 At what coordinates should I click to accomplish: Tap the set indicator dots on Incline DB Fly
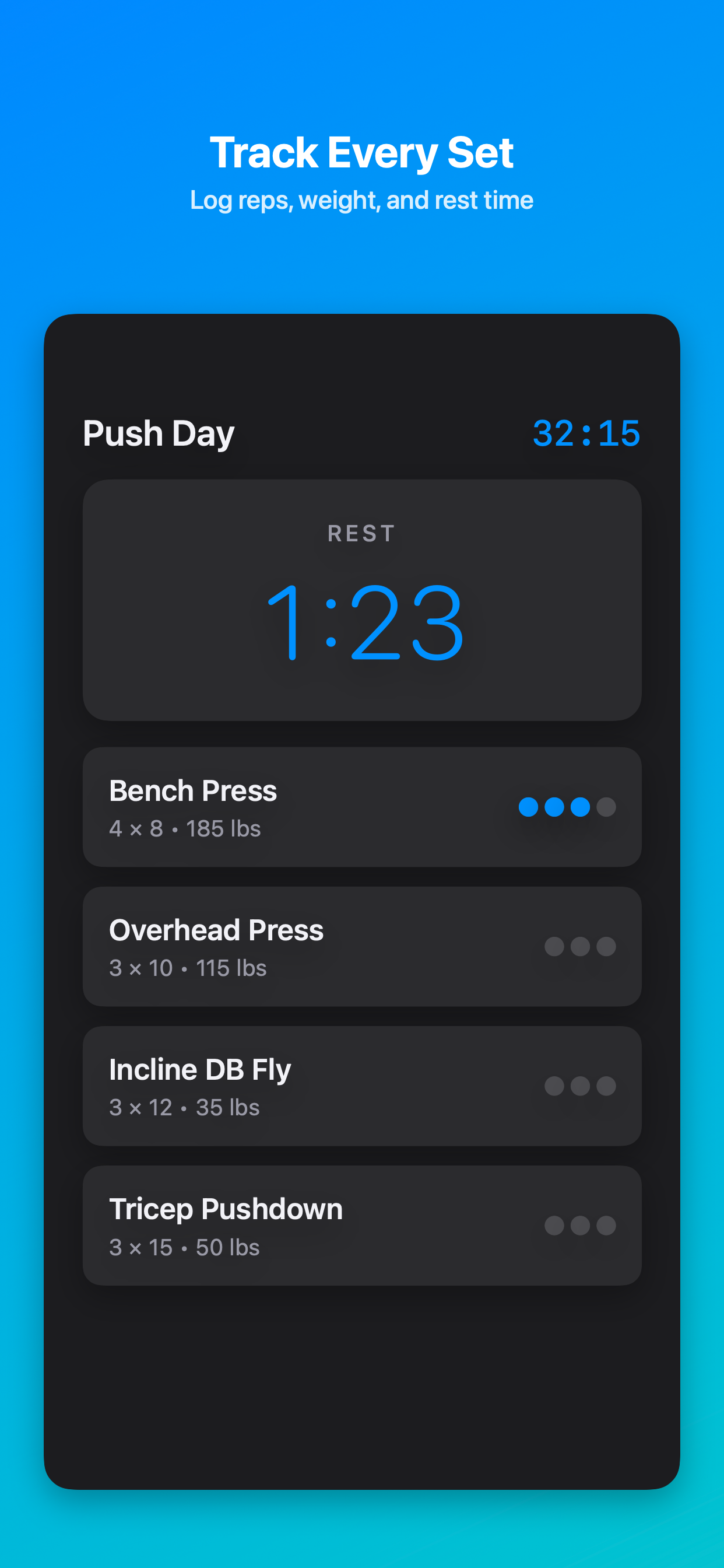(579, 1086)
